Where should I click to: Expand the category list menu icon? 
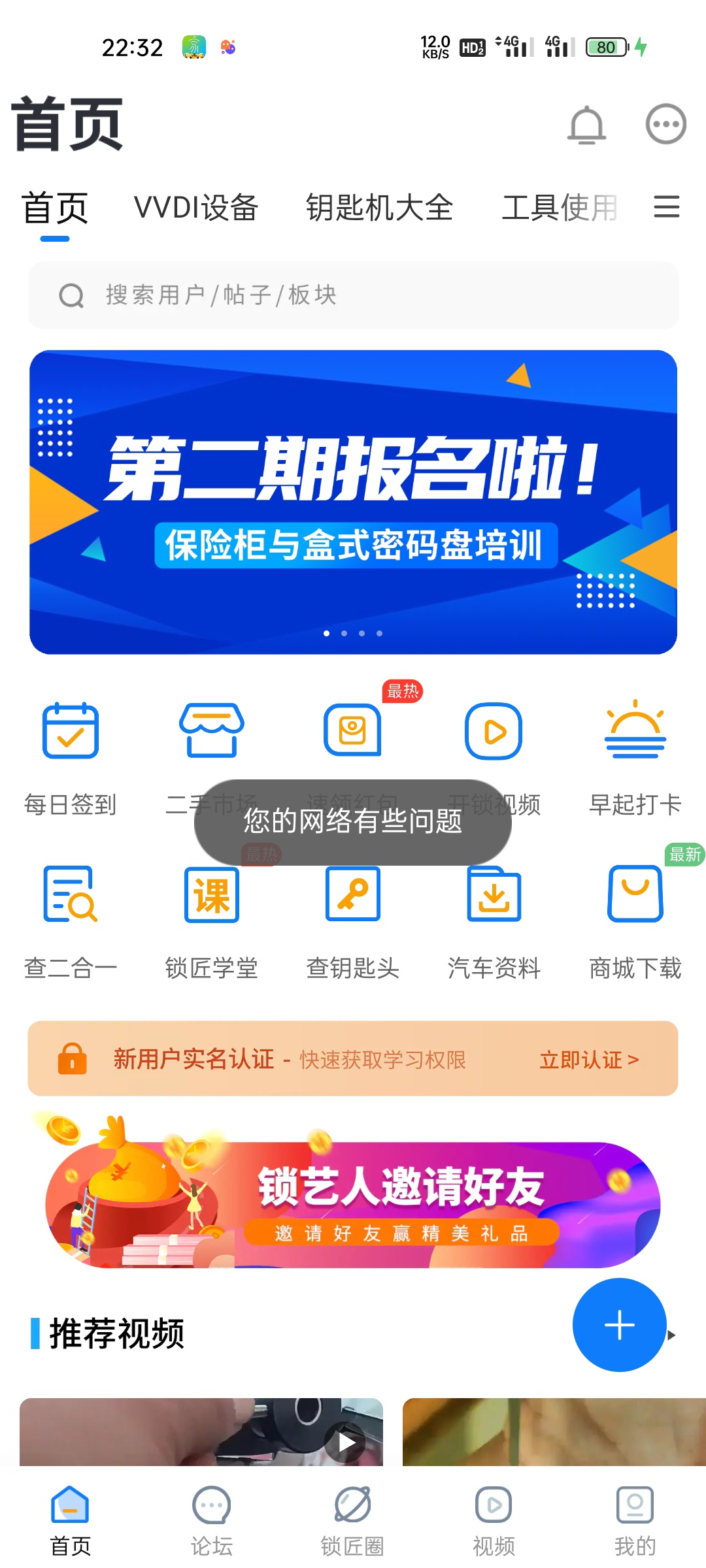click(666, 207)
